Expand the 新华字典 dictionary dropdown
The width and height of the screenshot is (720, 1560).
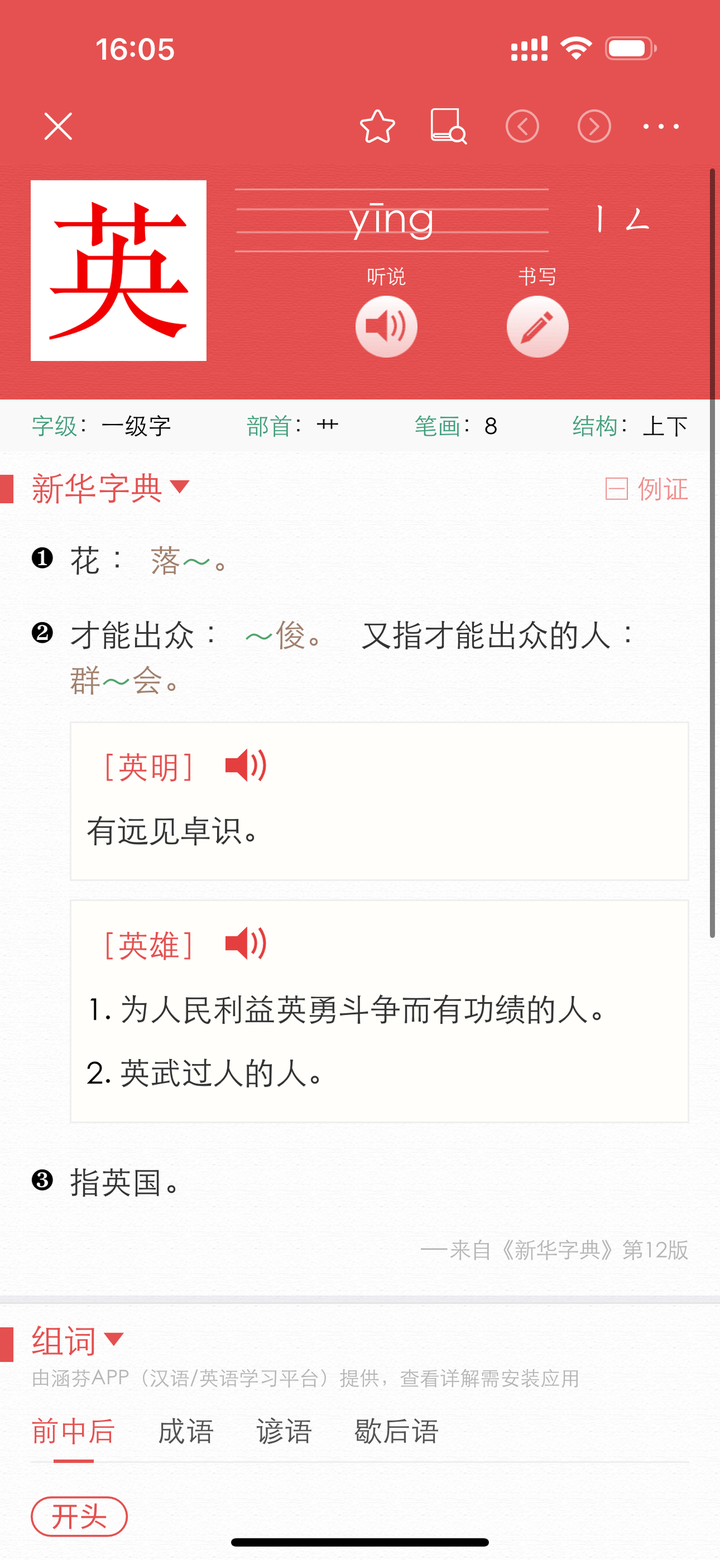click(110, 488)
